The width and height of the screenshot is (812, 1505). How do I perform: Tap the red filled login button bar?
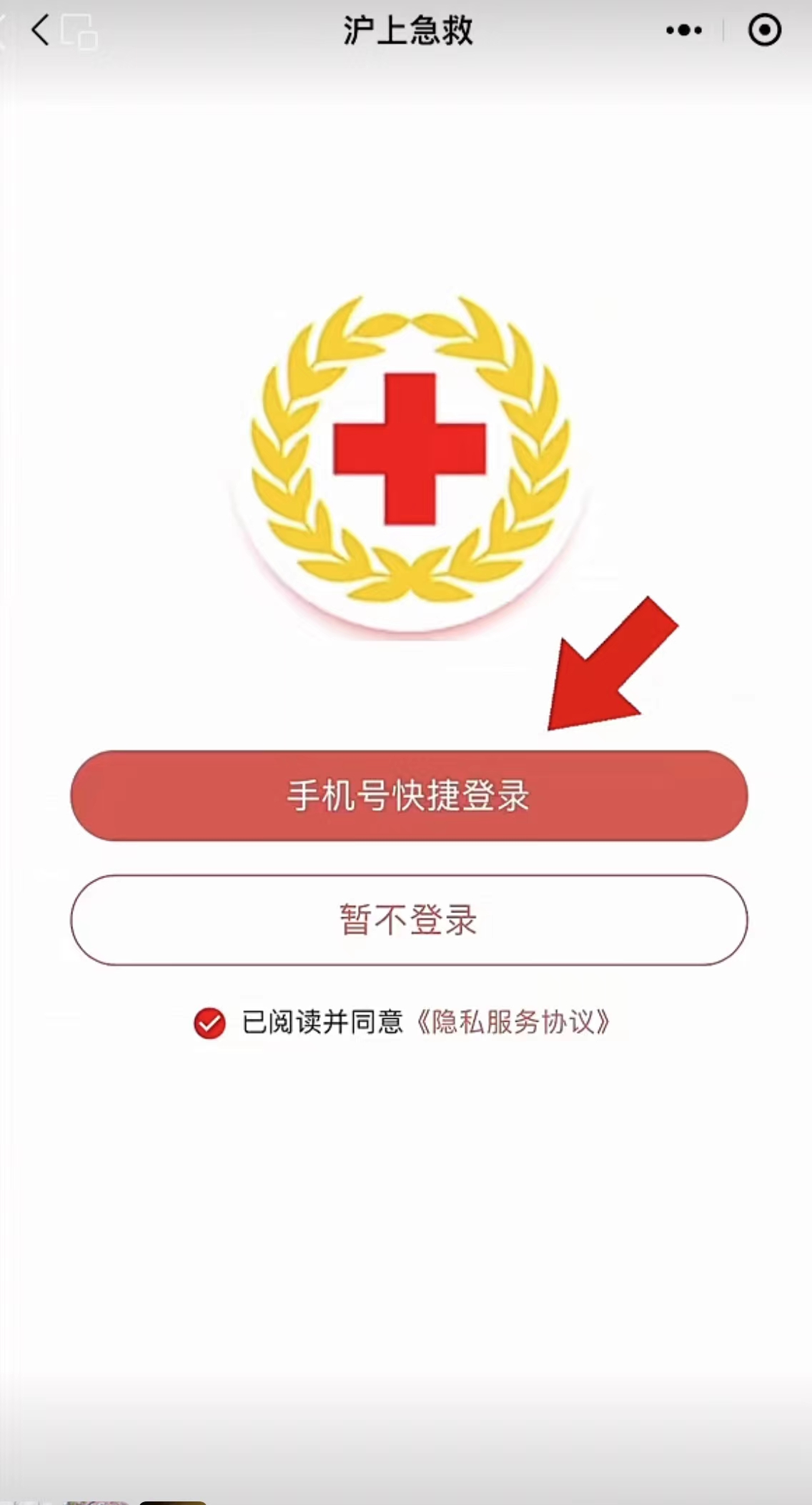406,796
